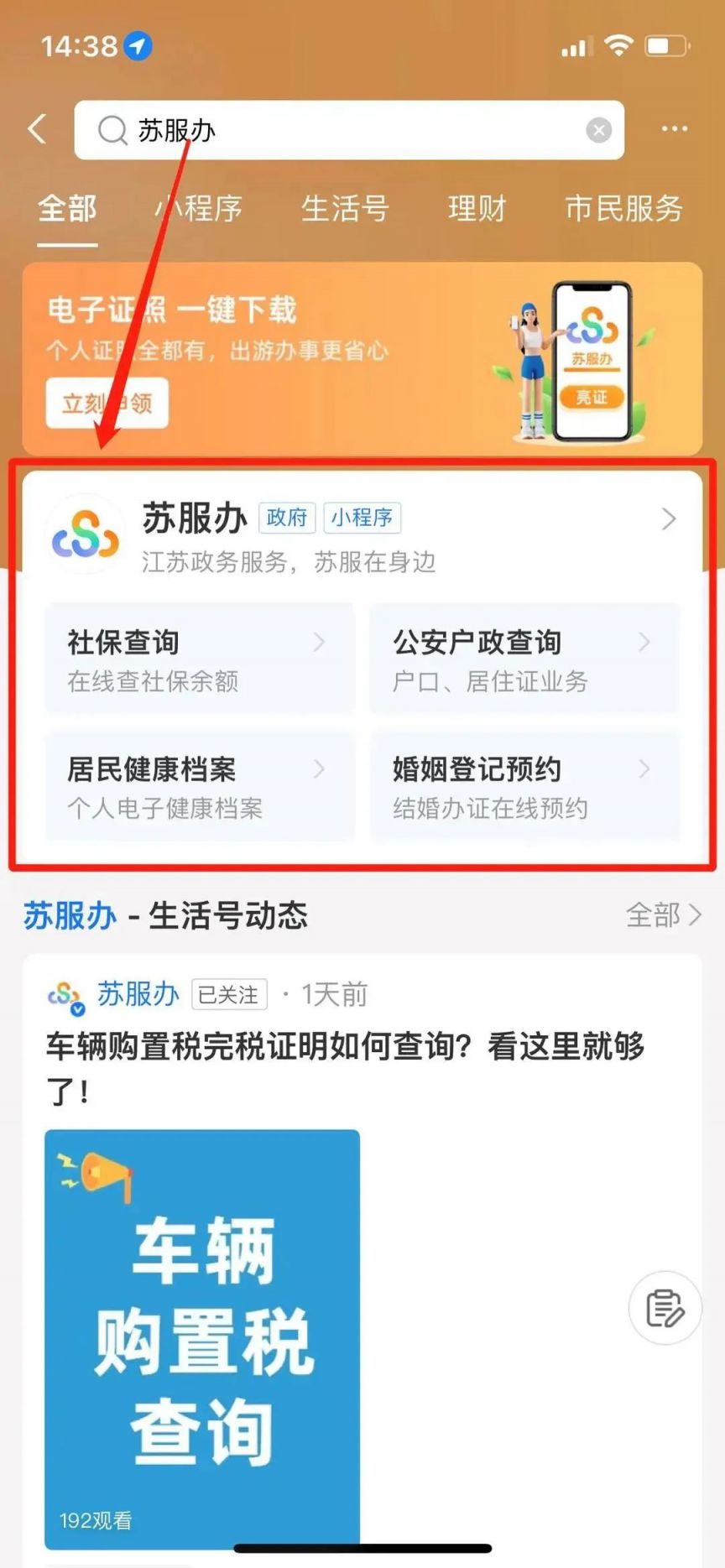Image resolution: width=725 pixels, height=1568 pixels.
Task: Open 社保查询 service
Action: click(199, 659)
